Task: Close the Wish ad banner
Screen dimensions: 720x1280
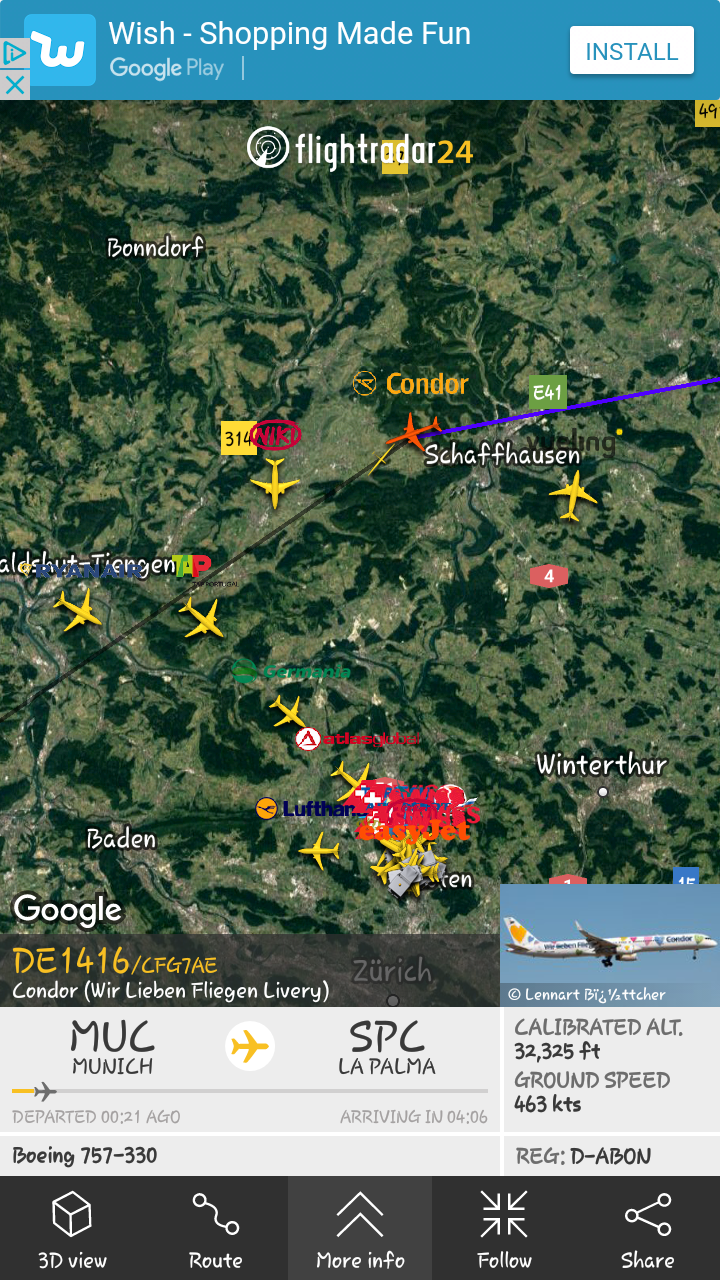Action: pyautogui.click(x=14, y=85)
